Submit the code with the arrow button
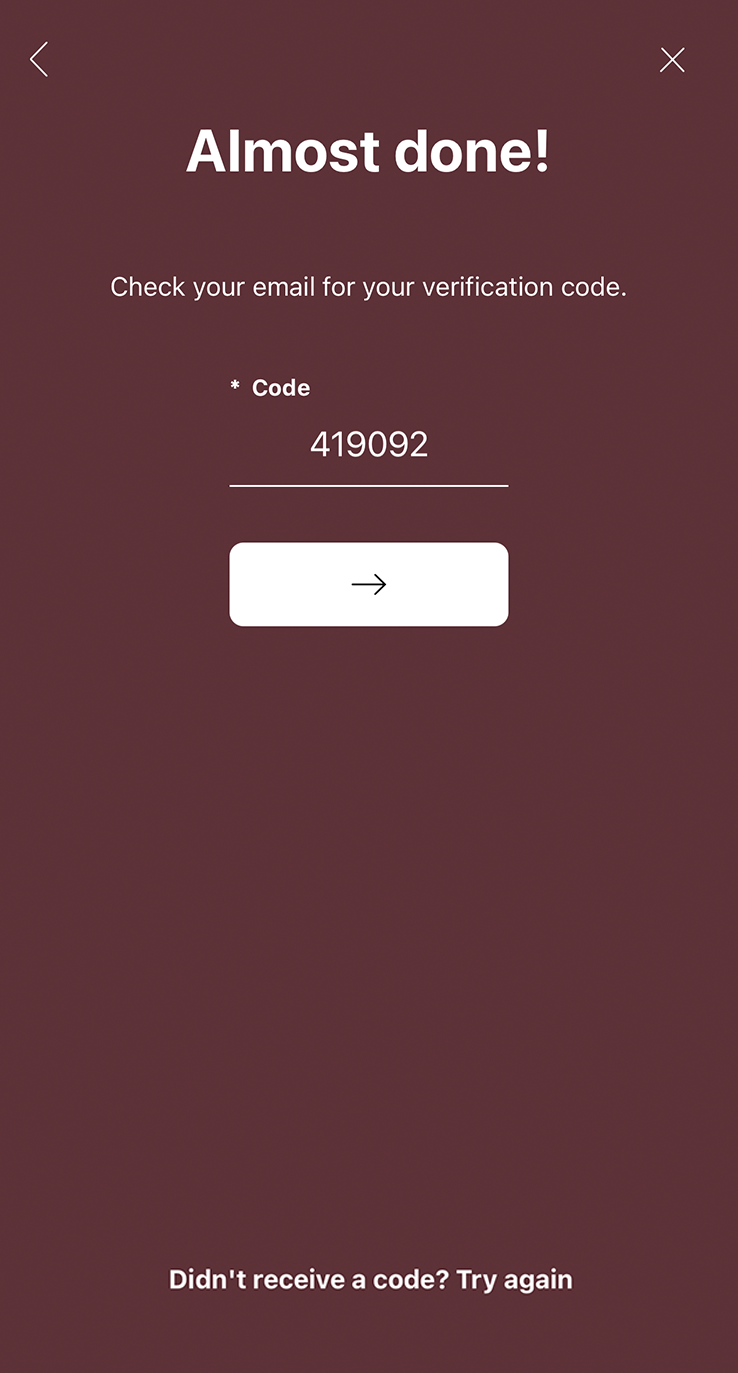The height and width of the screenshot is (1373, 738). click(x=369, y=584)
